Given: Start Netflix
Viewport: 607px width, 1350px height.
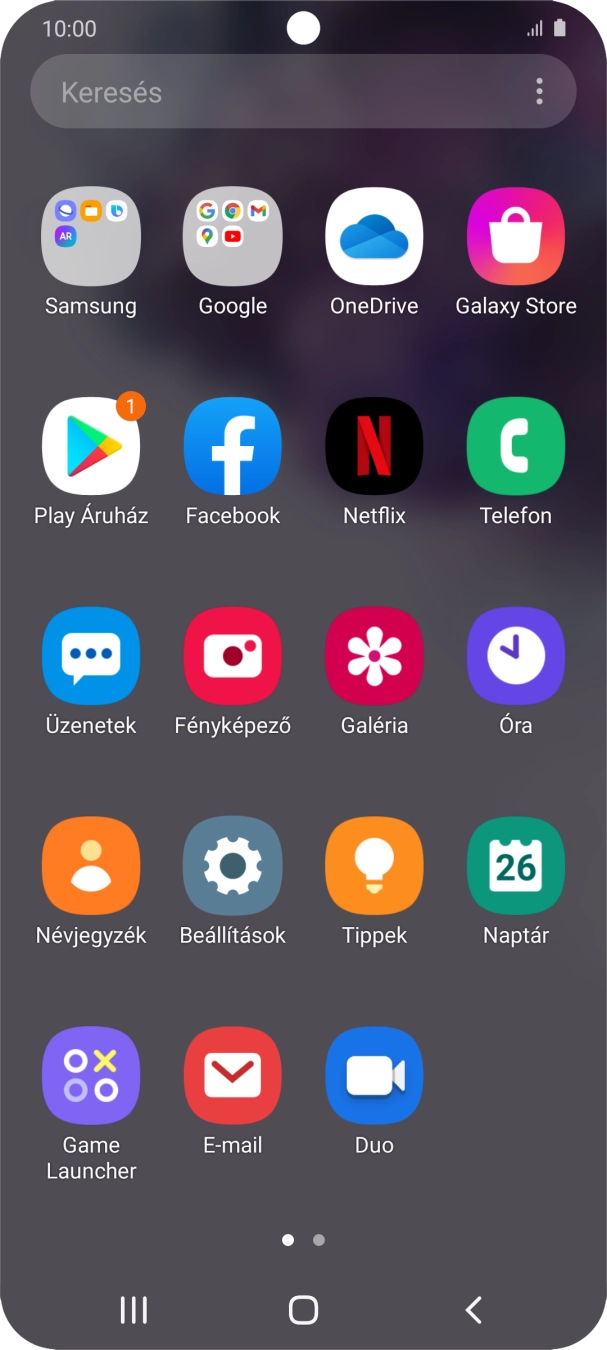Looking at the screenshot, I should [x=374, y=447].
